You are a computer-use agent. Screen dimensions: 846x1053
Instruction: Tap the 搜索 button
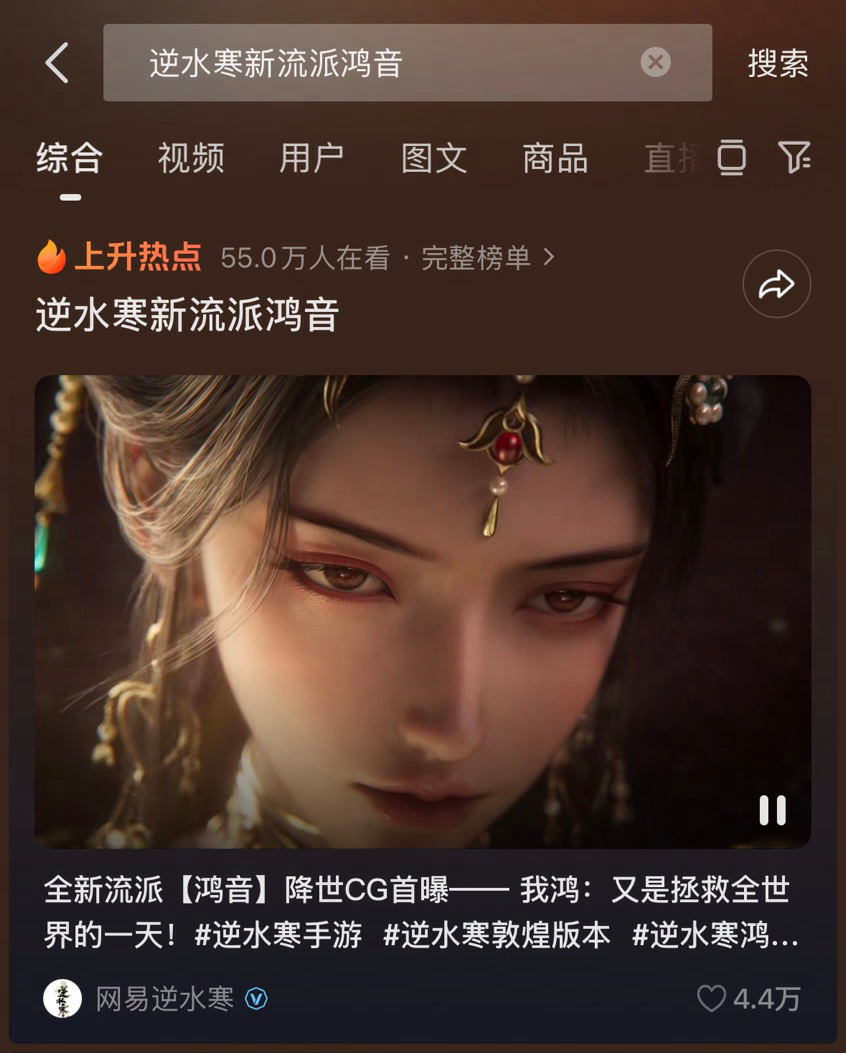pos(778,63)
